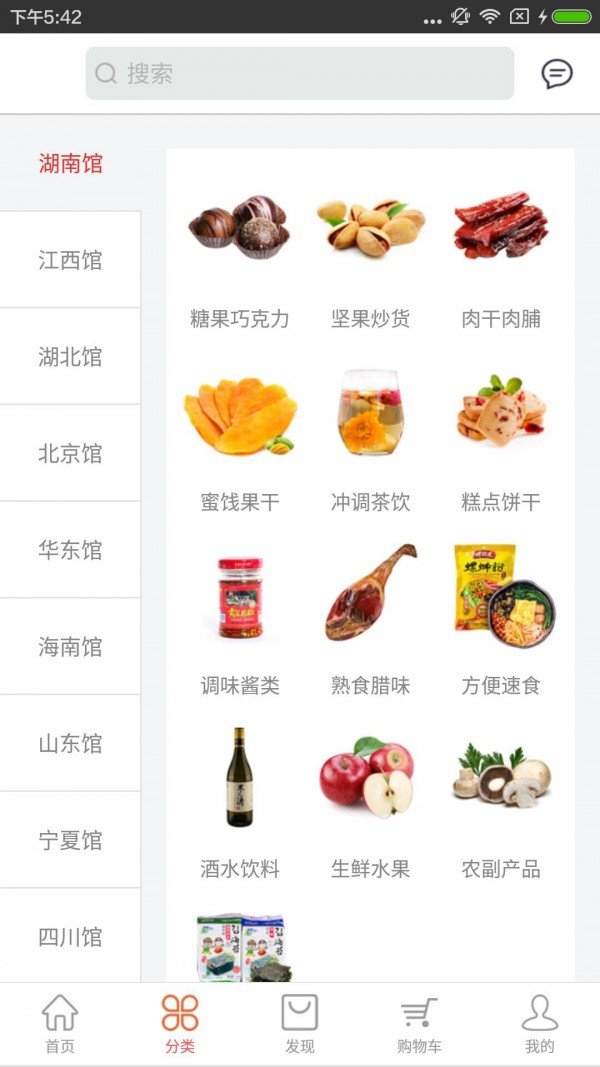Browse the 坚果炒货 tile

370,260
